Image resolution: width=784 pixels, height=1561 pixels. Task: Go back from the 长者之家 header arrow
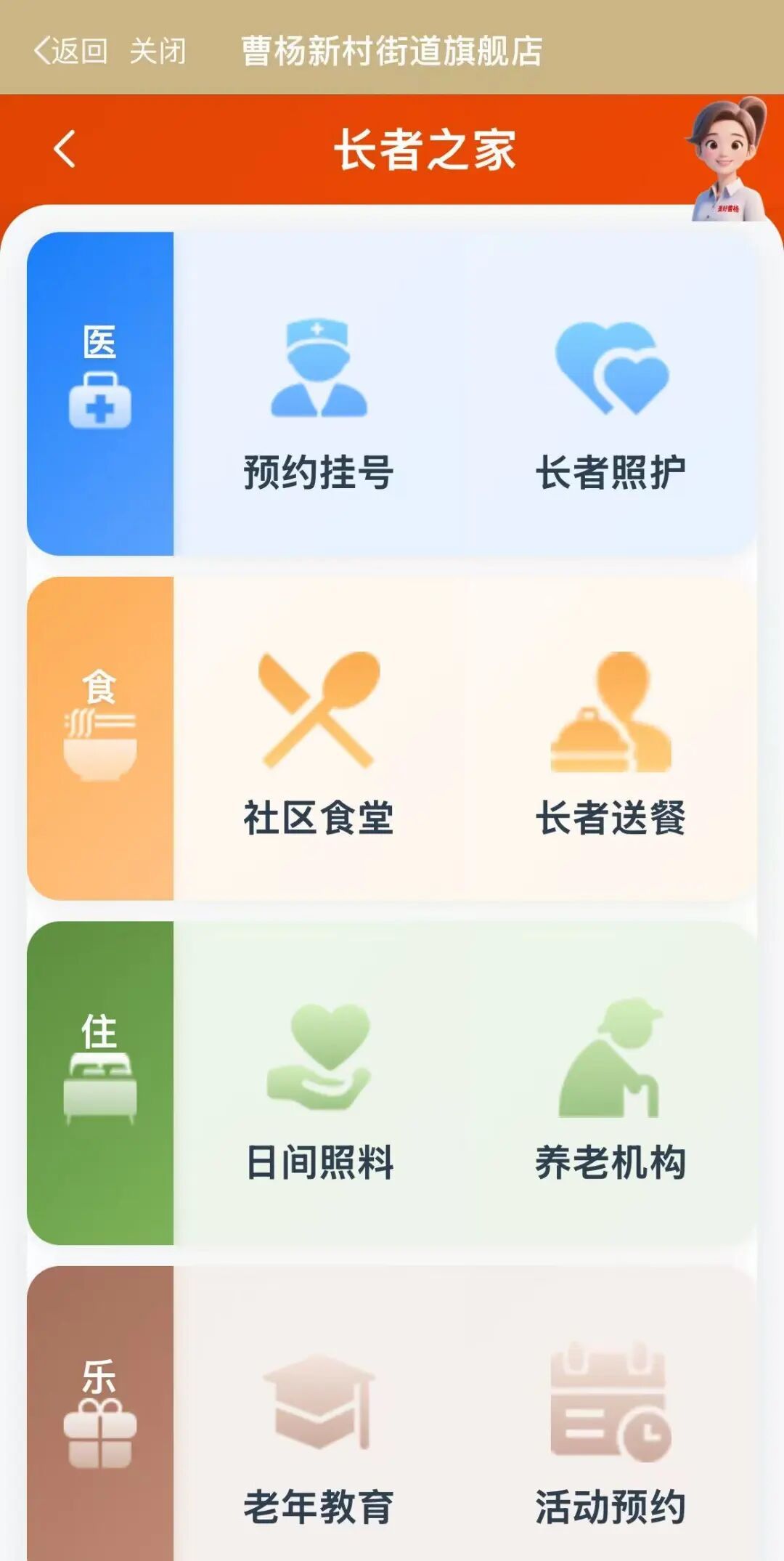click(65, 149)
